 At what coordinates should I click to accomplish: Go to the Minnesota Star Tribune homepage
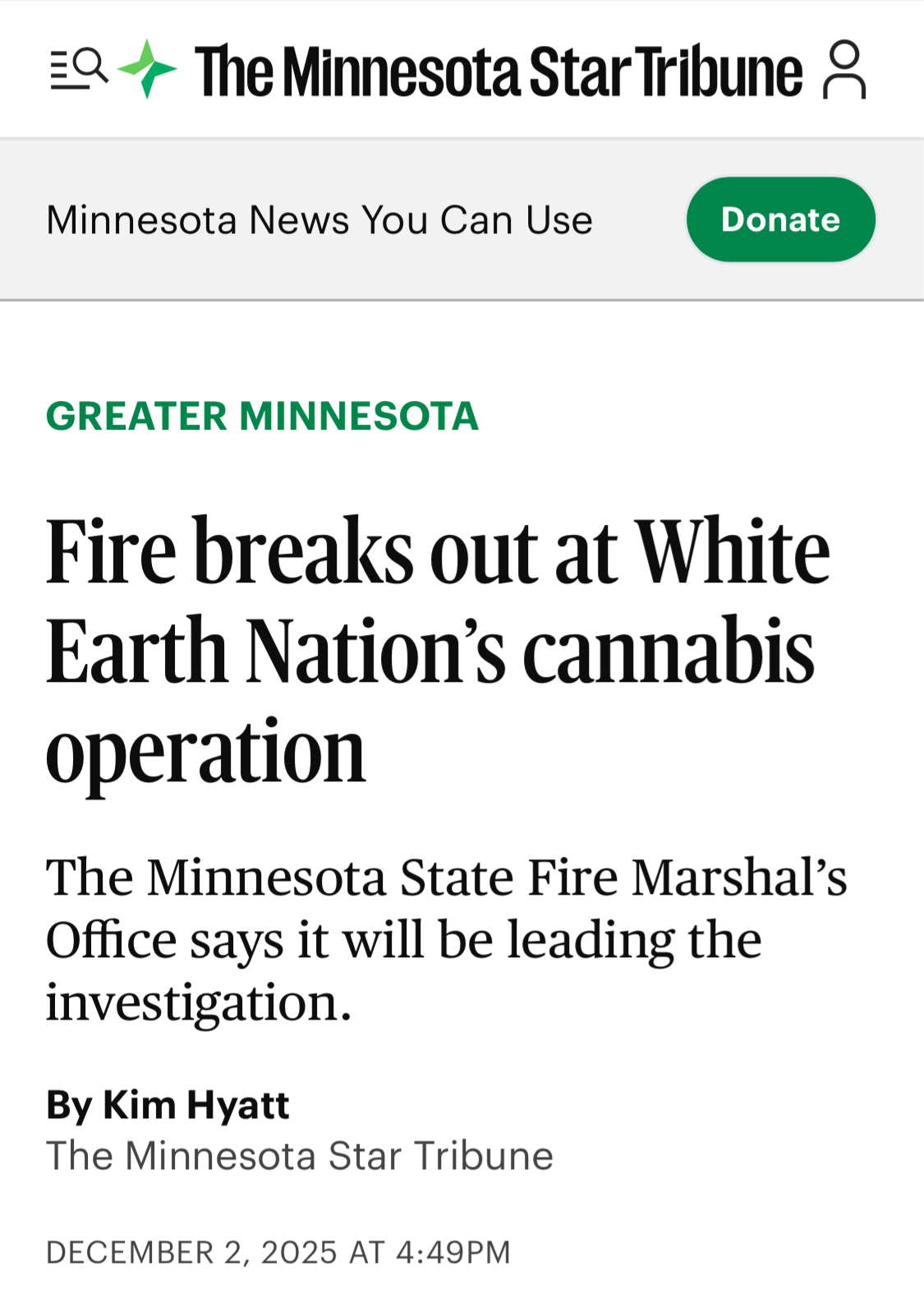[x=498, y=71]
